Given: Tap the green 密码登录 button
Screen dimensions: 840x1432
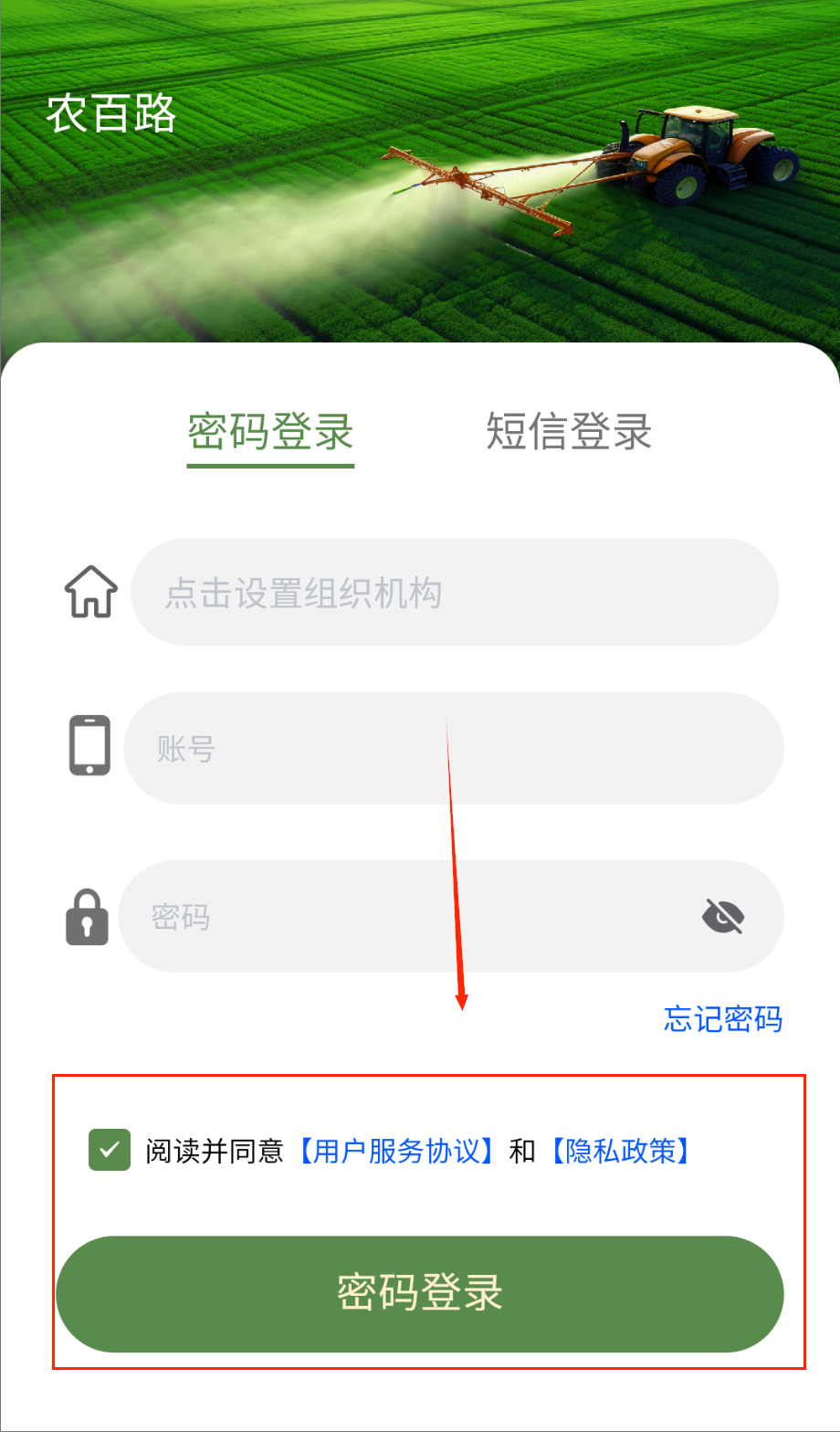Looking at the screenshot, I should point(420,1293).
